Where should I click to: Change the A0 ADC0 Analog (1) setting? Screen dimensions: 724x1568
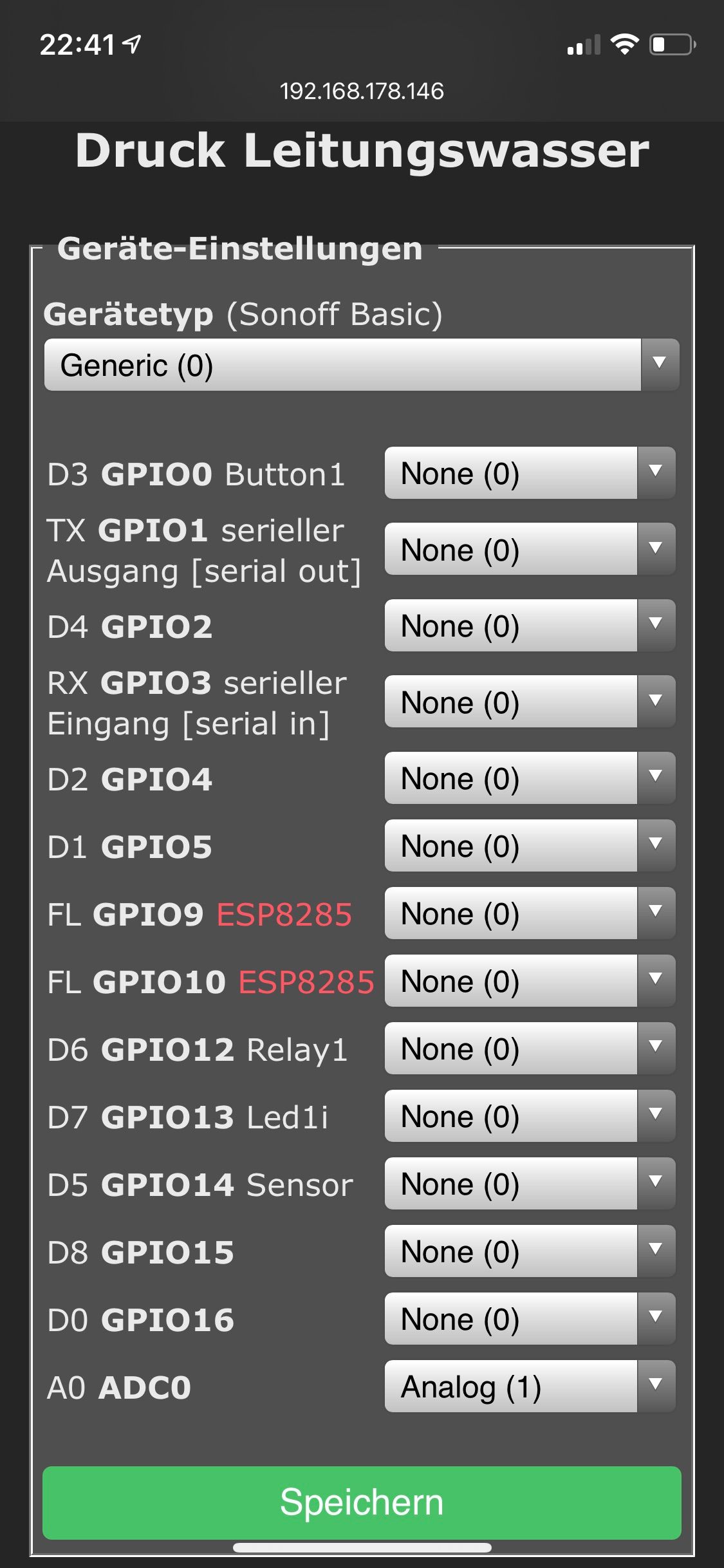[530, 1386]
